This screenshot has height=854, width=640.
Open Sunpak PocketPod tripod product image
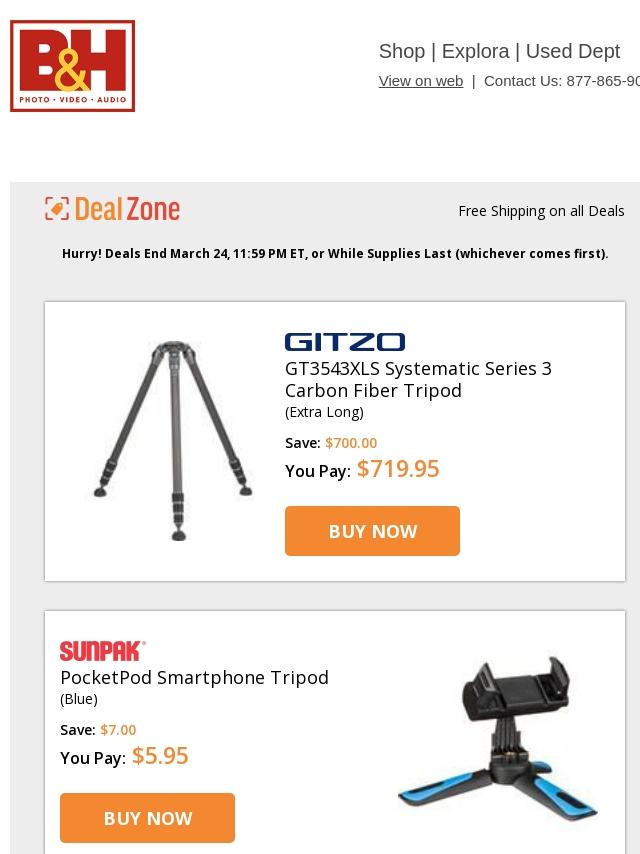point(497,738)
